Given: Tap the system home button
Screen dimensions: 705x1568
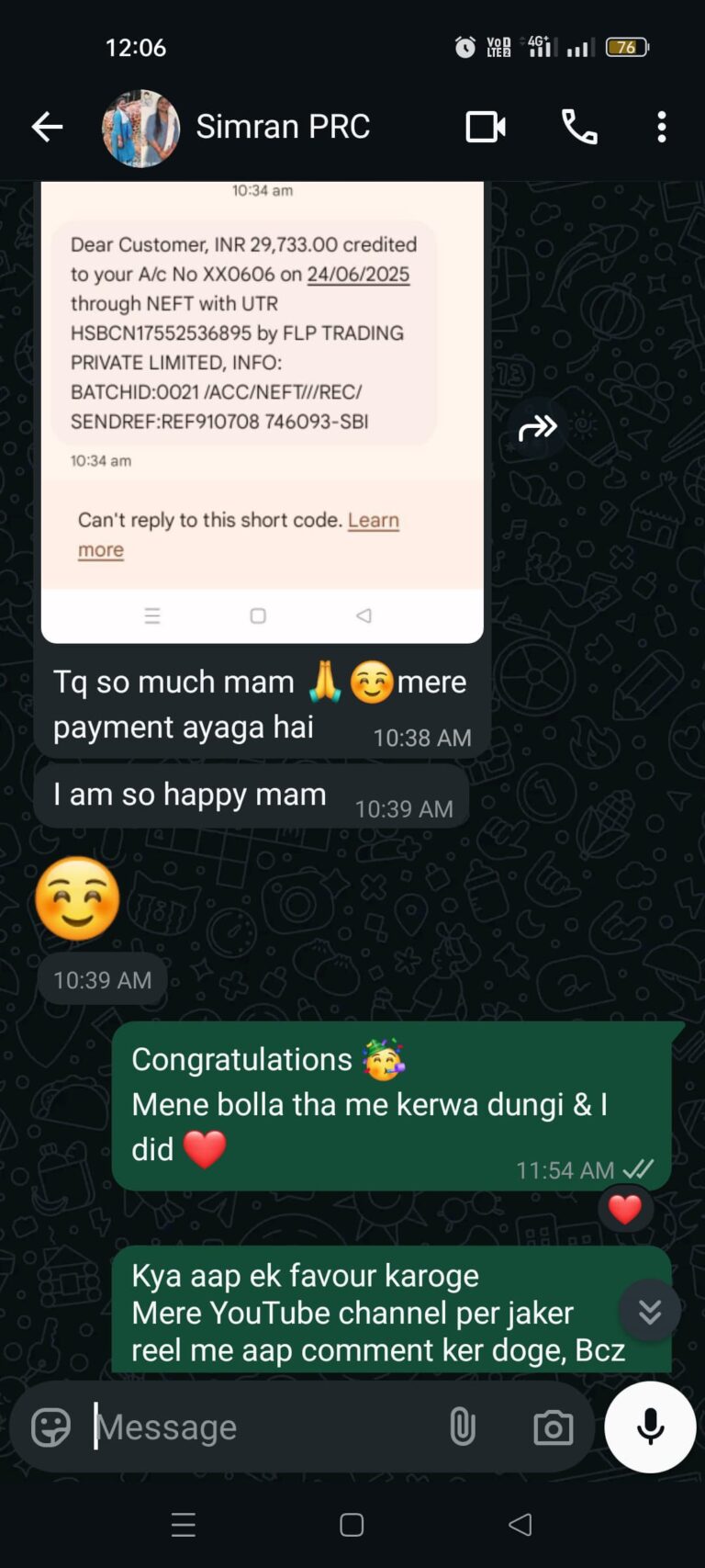Looking at the screenshot, I should pyautogui.click(x=352, y=1526).
